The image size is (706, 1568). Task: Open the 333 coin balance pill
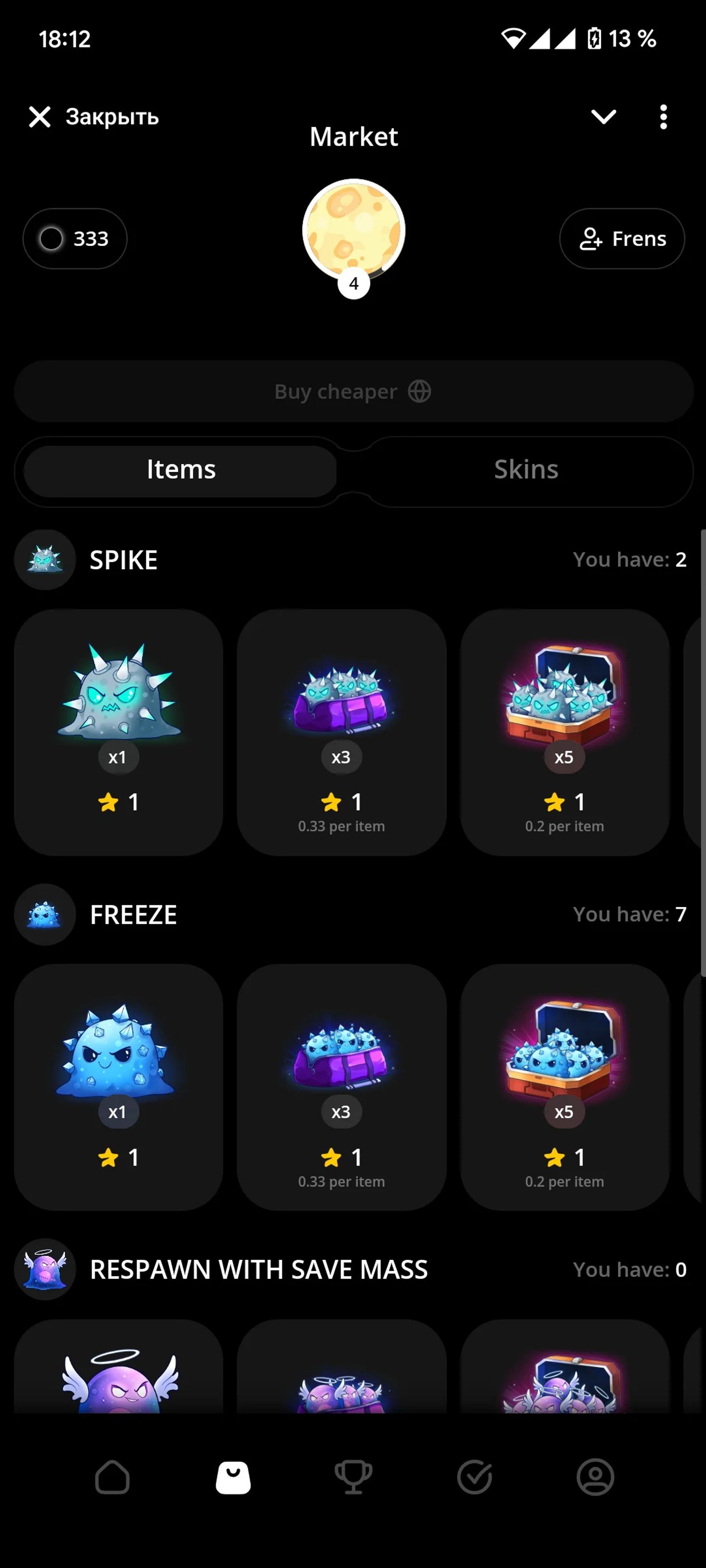[x=75, y=239]
